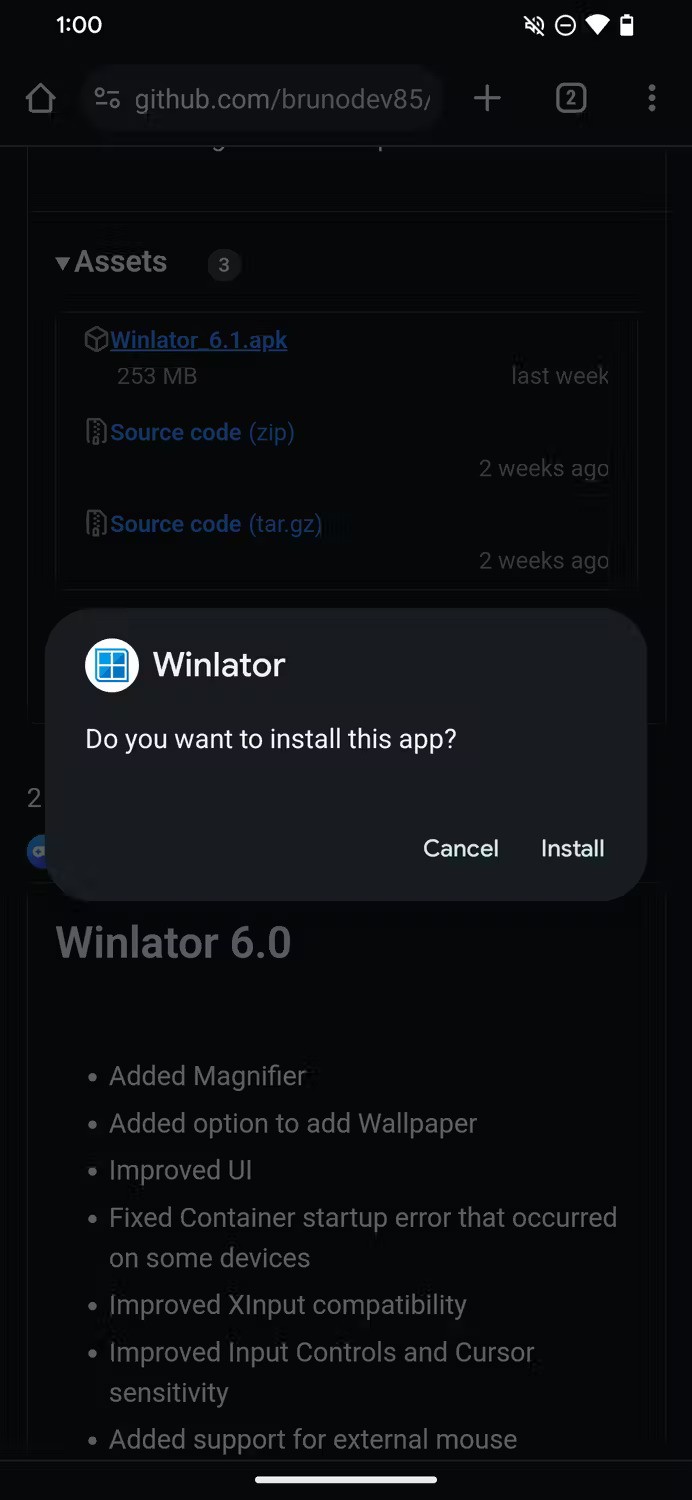Collapse the Assets section
The width and height of the screenshot is (692, 1500).
pyautogui.click(x=110, y=262)
